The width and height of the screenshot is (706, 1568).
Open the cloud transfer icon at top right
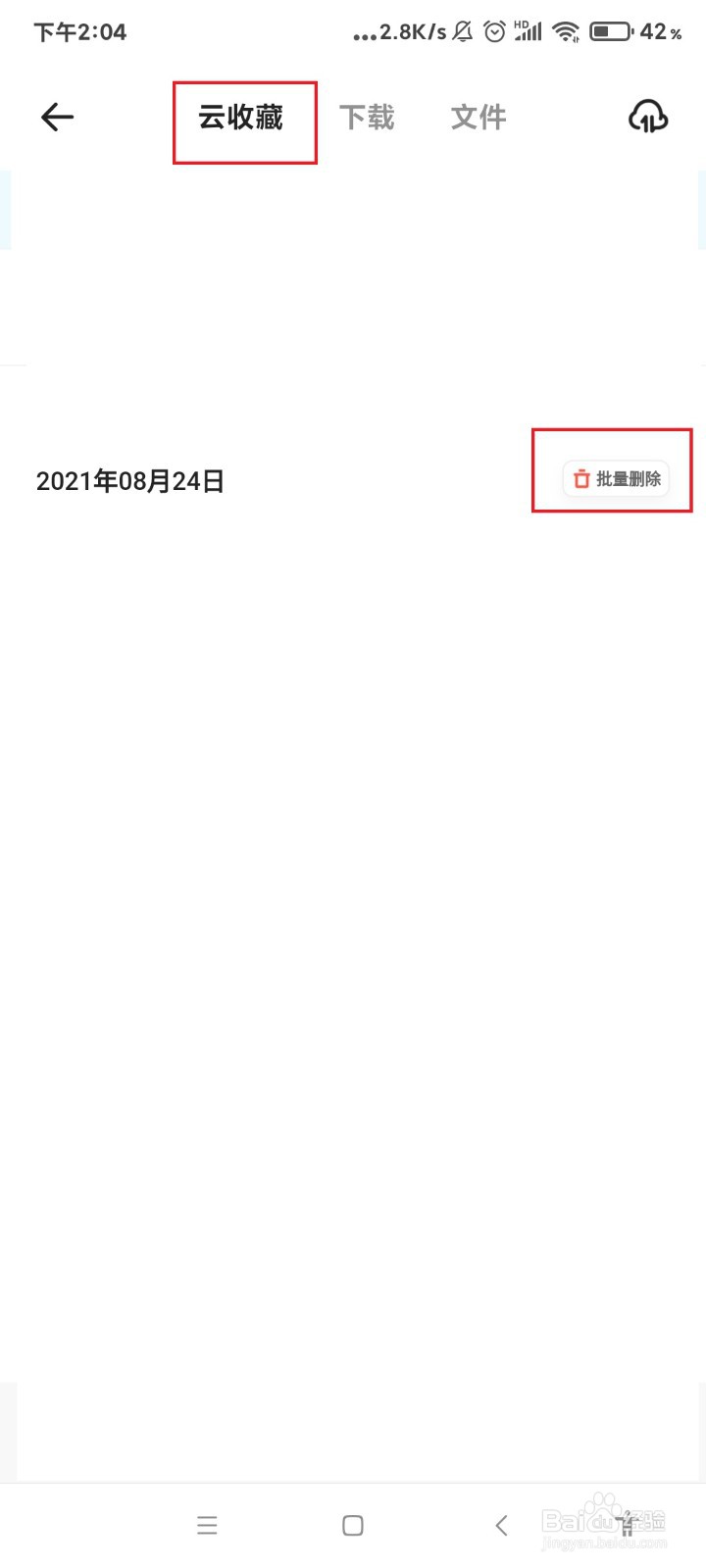[648, 117]
